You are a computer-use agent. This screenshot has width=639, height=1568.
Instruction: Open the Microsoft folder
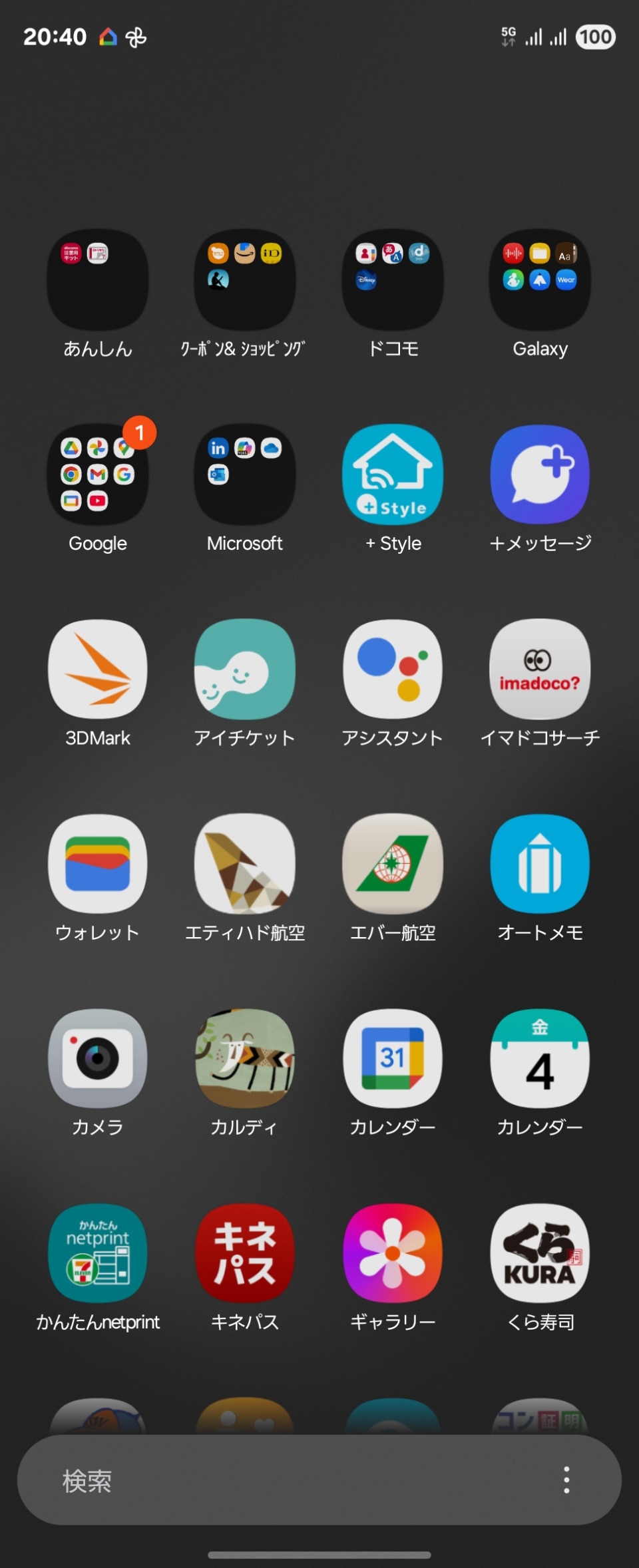click(245, 475)
